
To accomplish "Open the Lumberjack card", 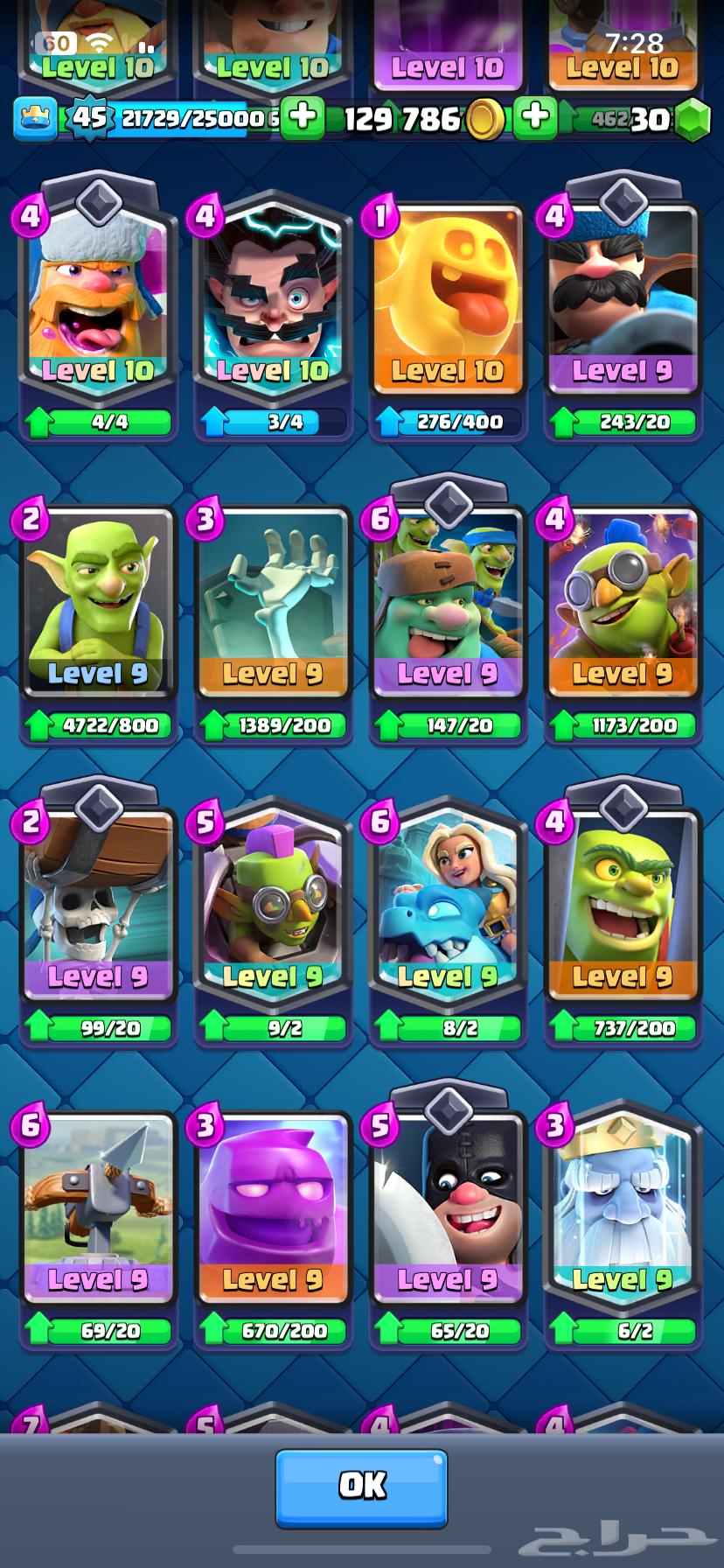I will pyautogui.click(x=98, y=297).
